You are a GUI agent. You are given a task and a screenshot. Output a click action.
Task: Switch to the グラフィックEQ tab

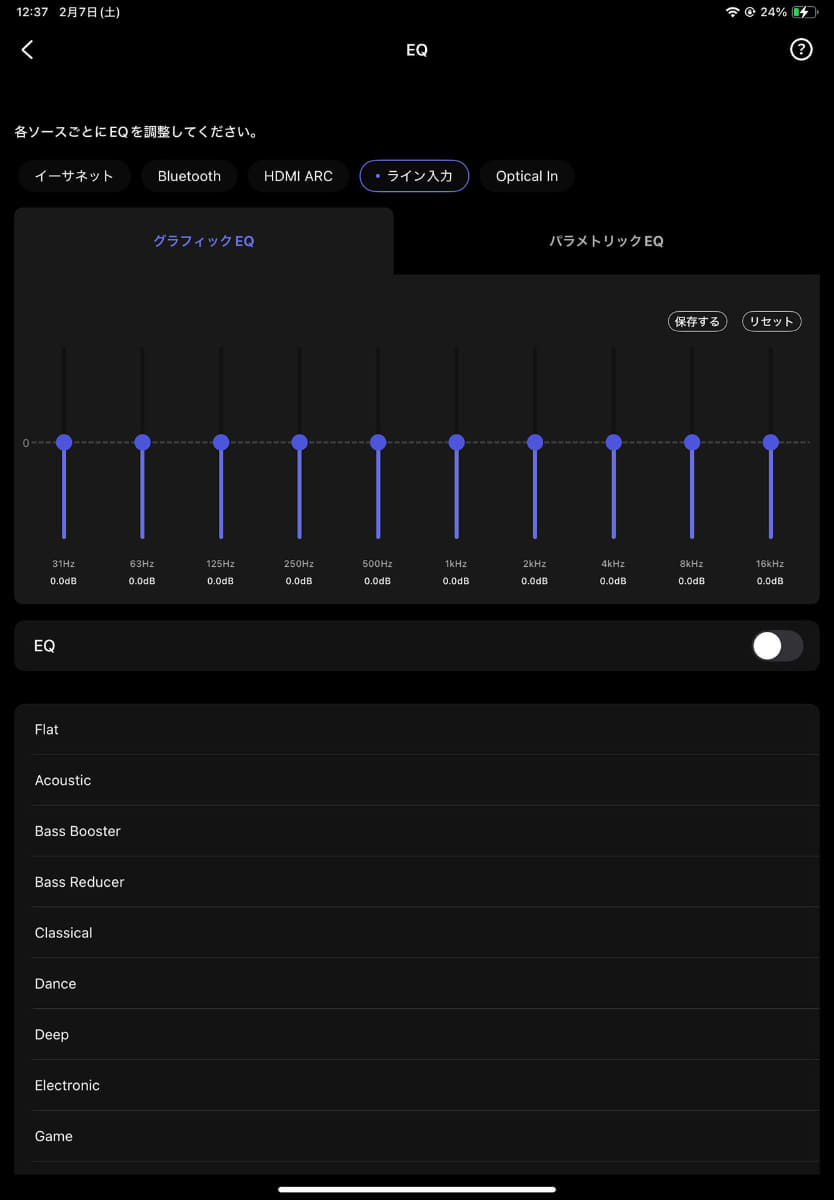pyautogui.click(x=204, y=241)
